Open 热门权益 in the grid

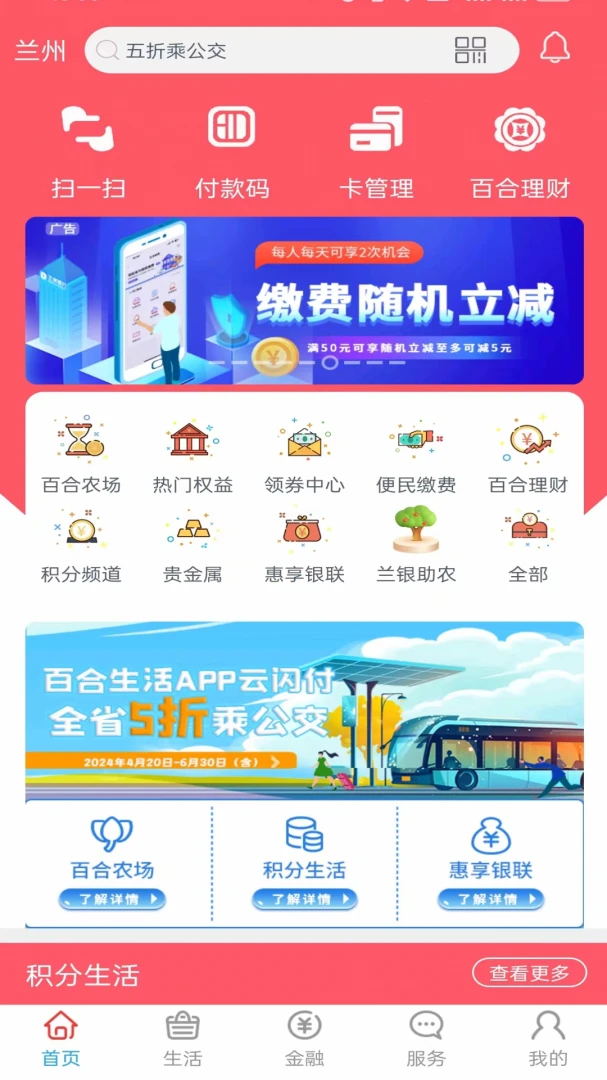coord(192,456)
